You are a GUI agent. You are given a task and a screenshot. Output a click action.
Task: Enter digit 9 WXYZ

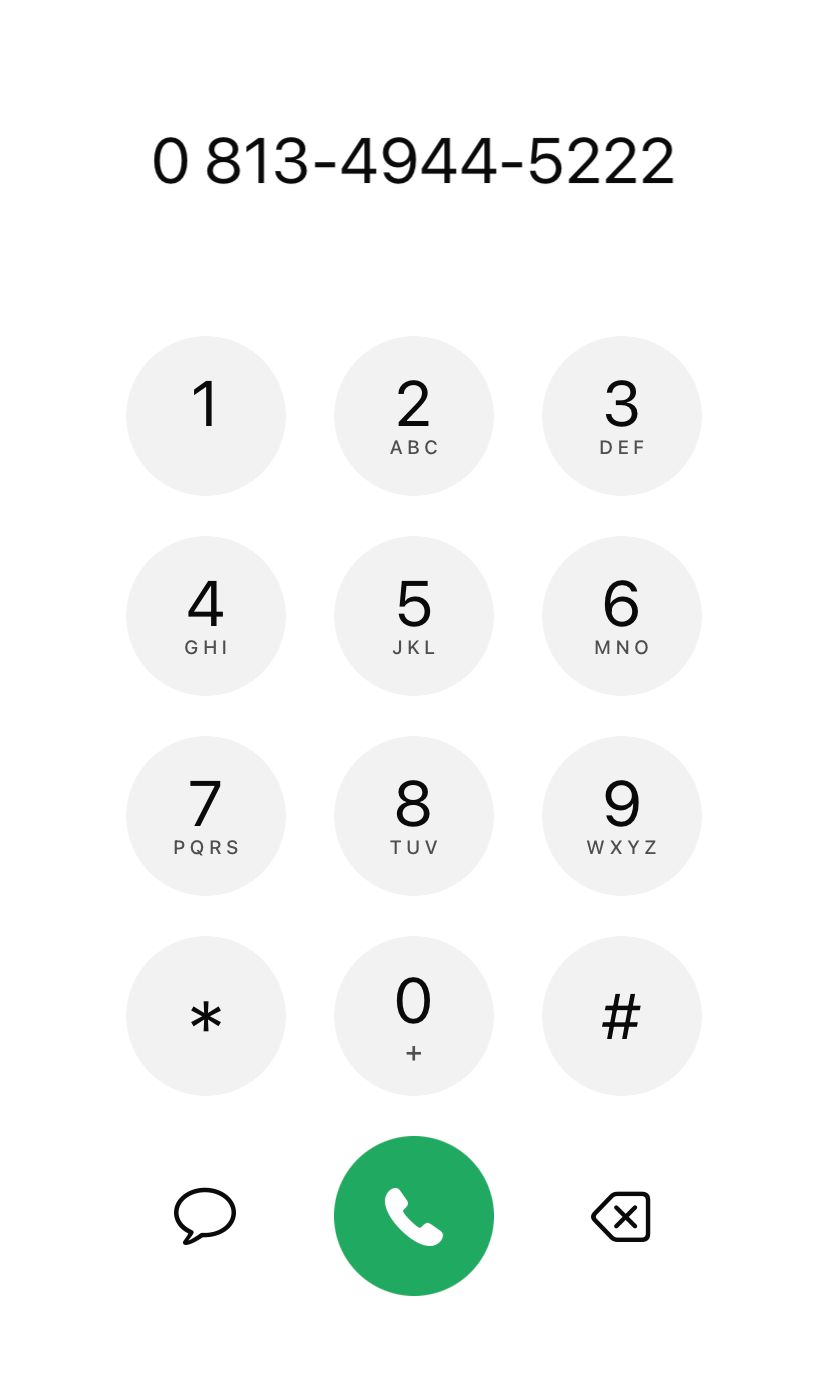click(x=621, y=816)
